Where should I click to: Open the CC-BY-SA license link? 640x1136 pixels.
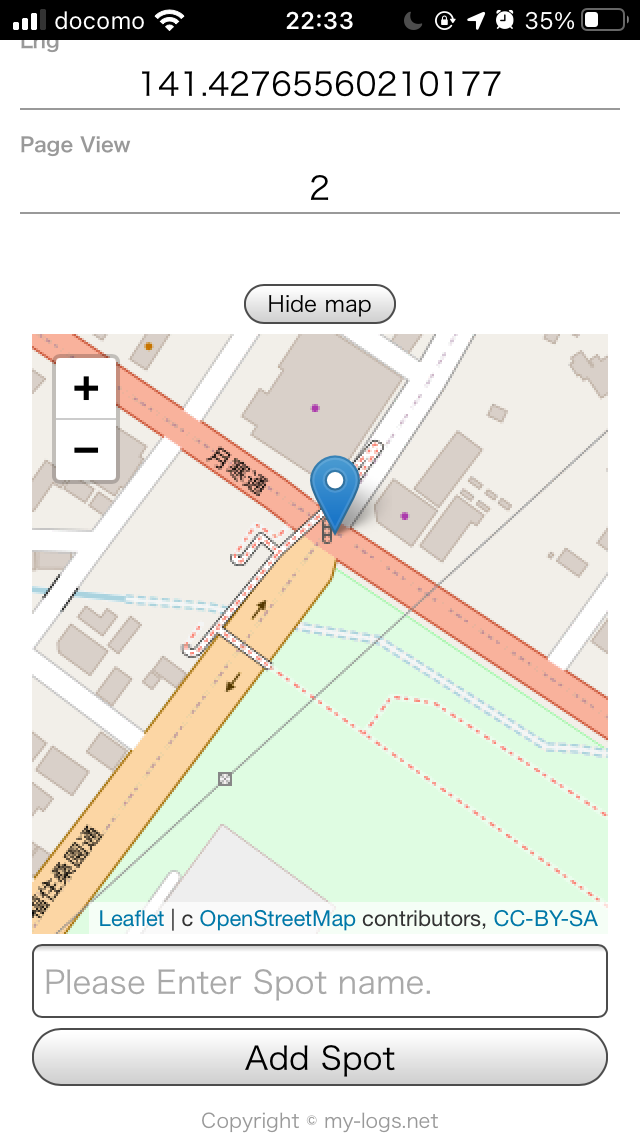(545, 918)
